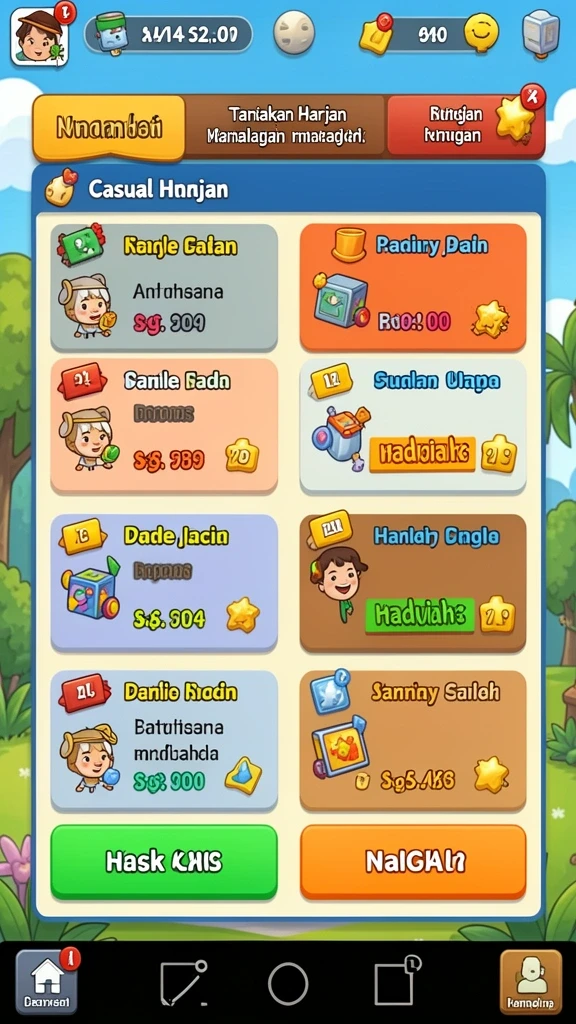Open the Dade Jacin card
The width and height of the screenshot is (576, 1024).
click(164, 583)
